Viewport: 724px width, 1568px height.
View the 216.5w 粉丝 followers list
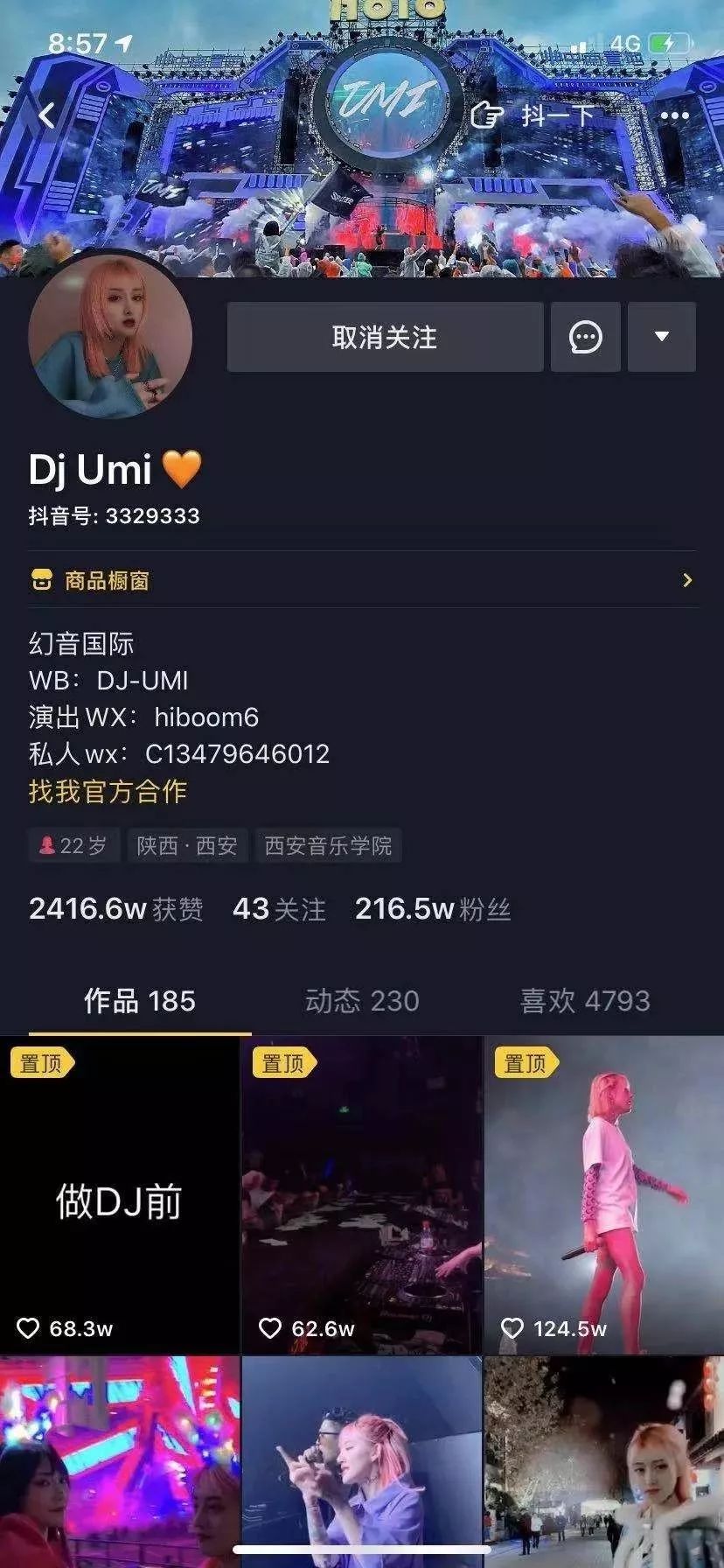pyautogui.click(x=432, y=909)
